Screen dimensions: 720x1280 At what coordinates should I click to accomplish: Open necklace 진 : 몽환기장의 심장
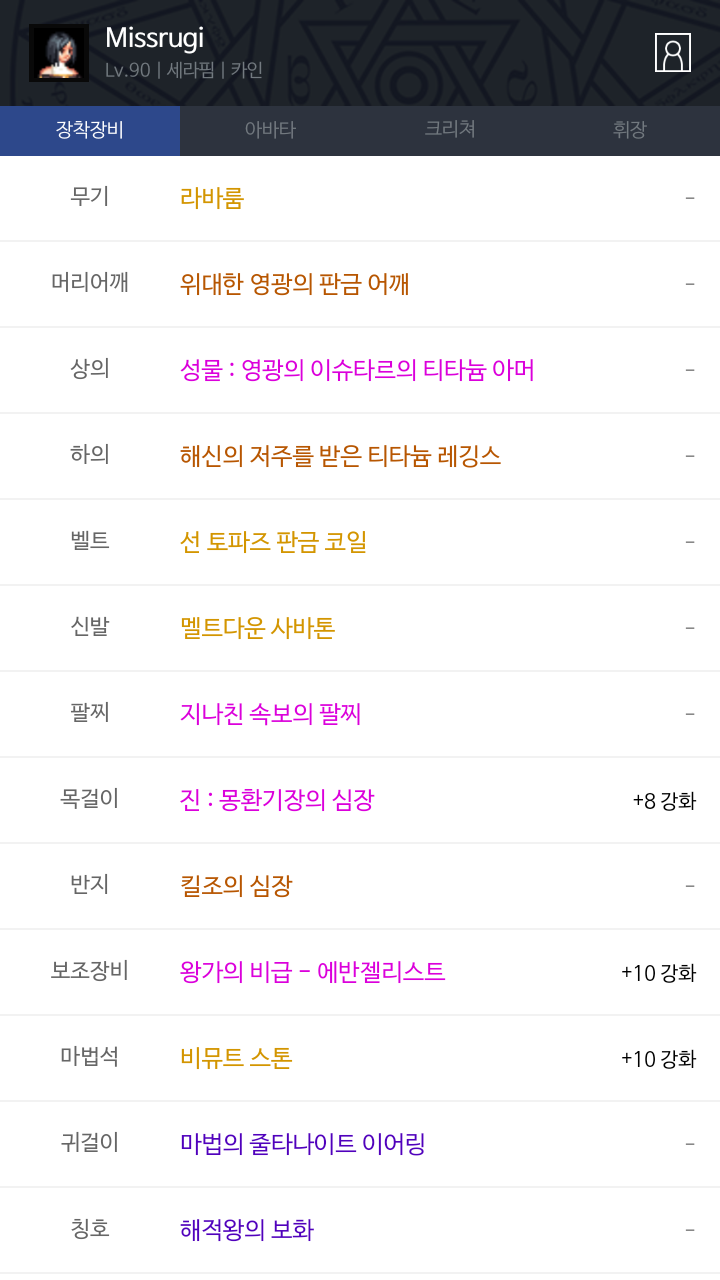(x=277, y=800)
